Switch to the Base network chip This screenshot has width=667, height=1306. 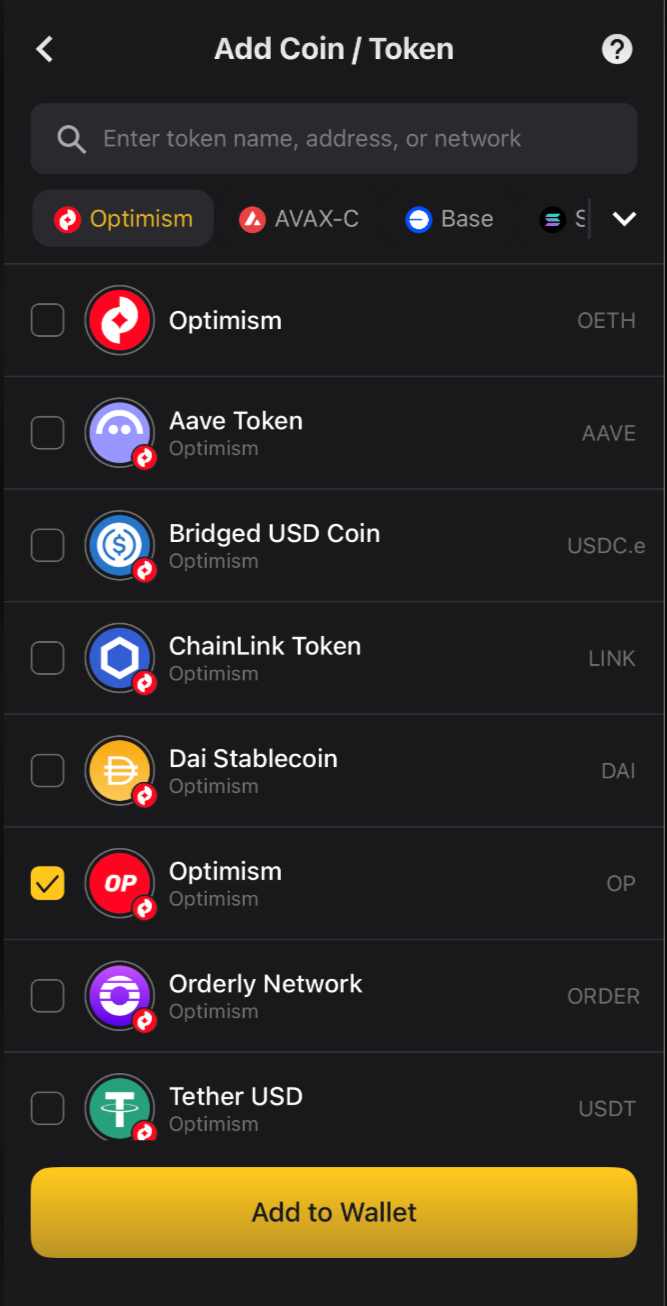(x=449, y=218)
